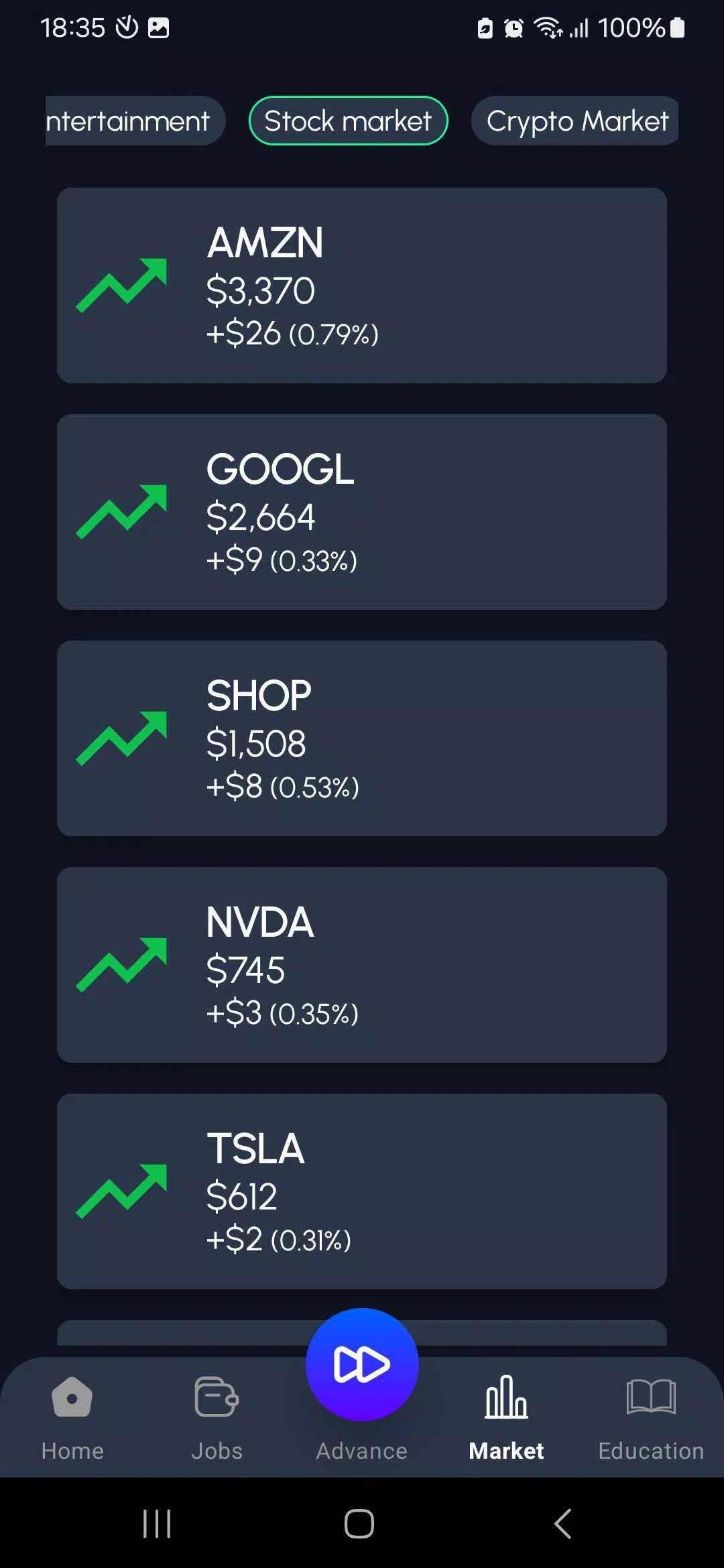Screen dimensions: 724x1568
Task: View the TSLA stock card
Action: pos(362,1191)
